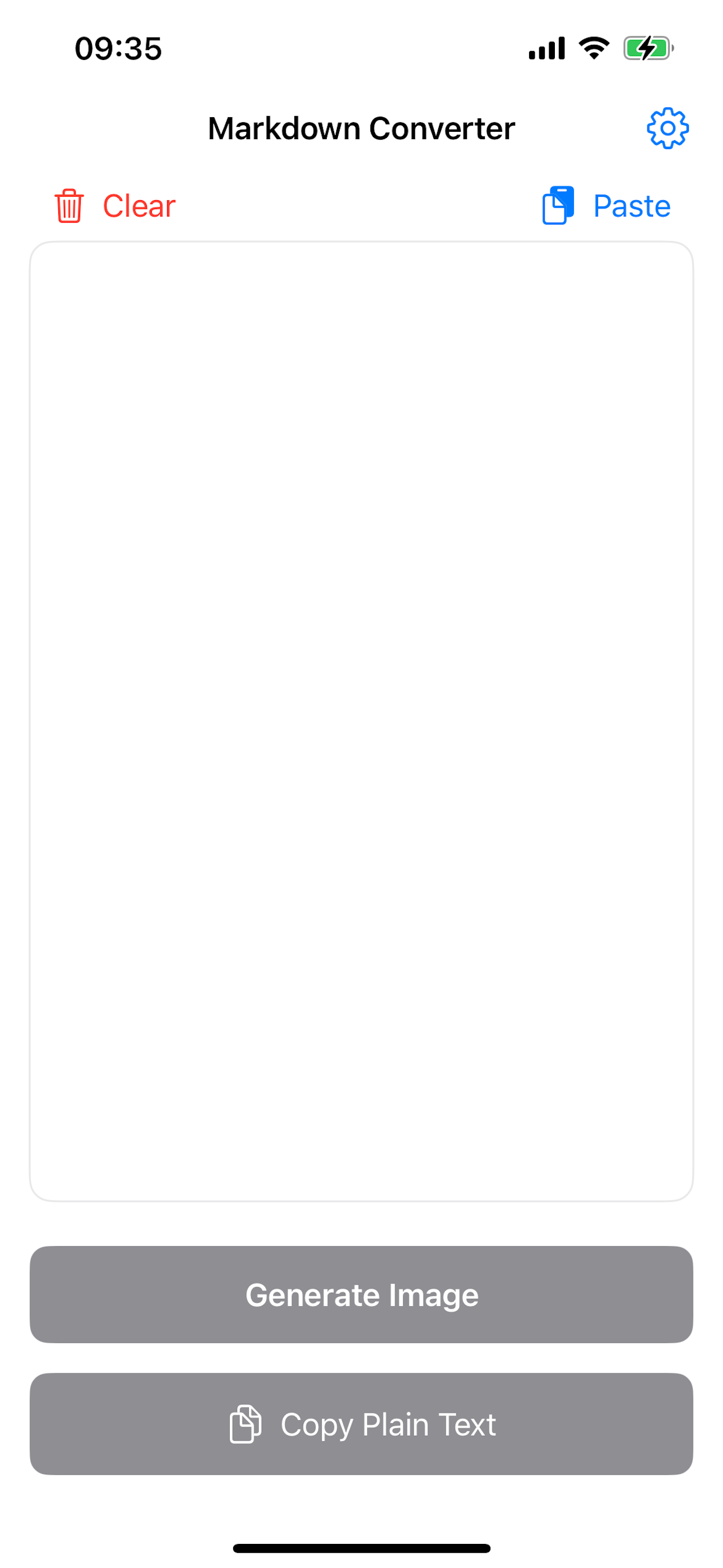723x1568 pixels.
Task: Paste text from the clipboard
Action: click(607, 206)
